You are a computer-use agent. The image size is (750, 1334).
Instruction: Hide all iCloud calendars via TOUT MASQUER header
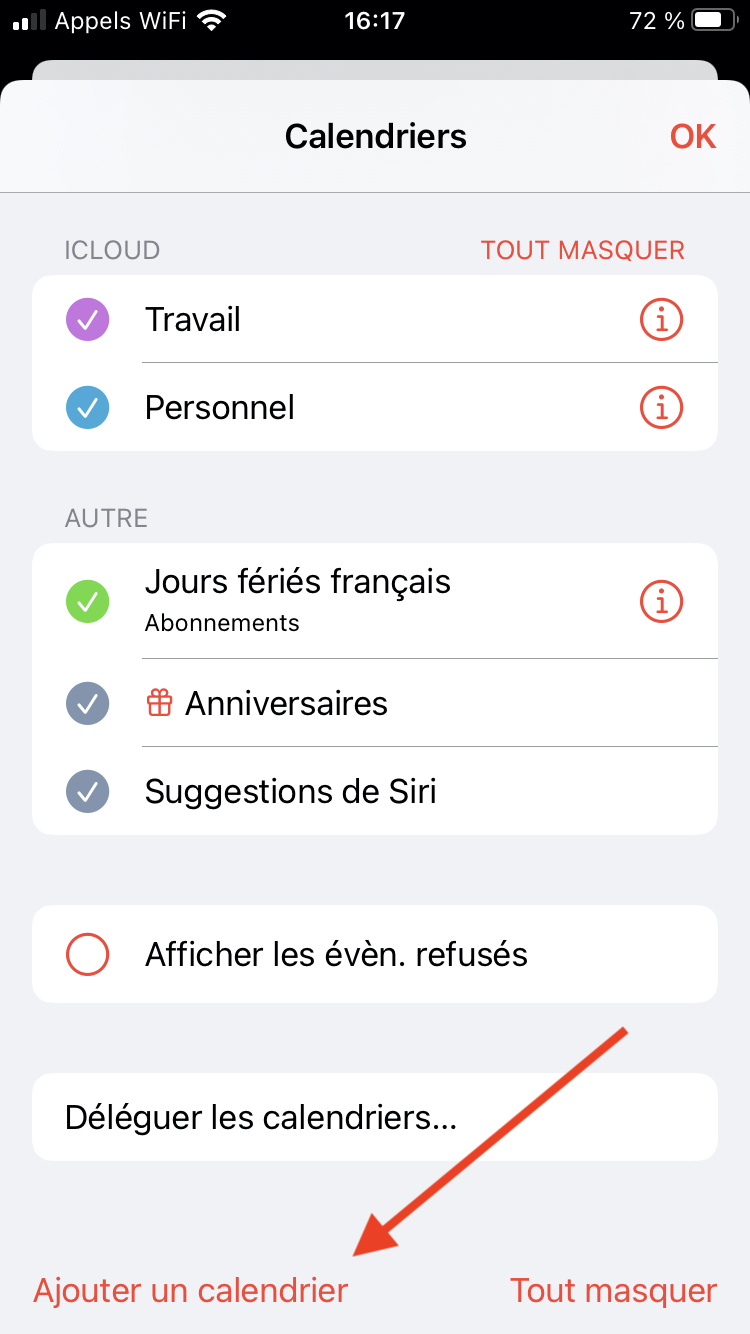[x=583, y=250]
